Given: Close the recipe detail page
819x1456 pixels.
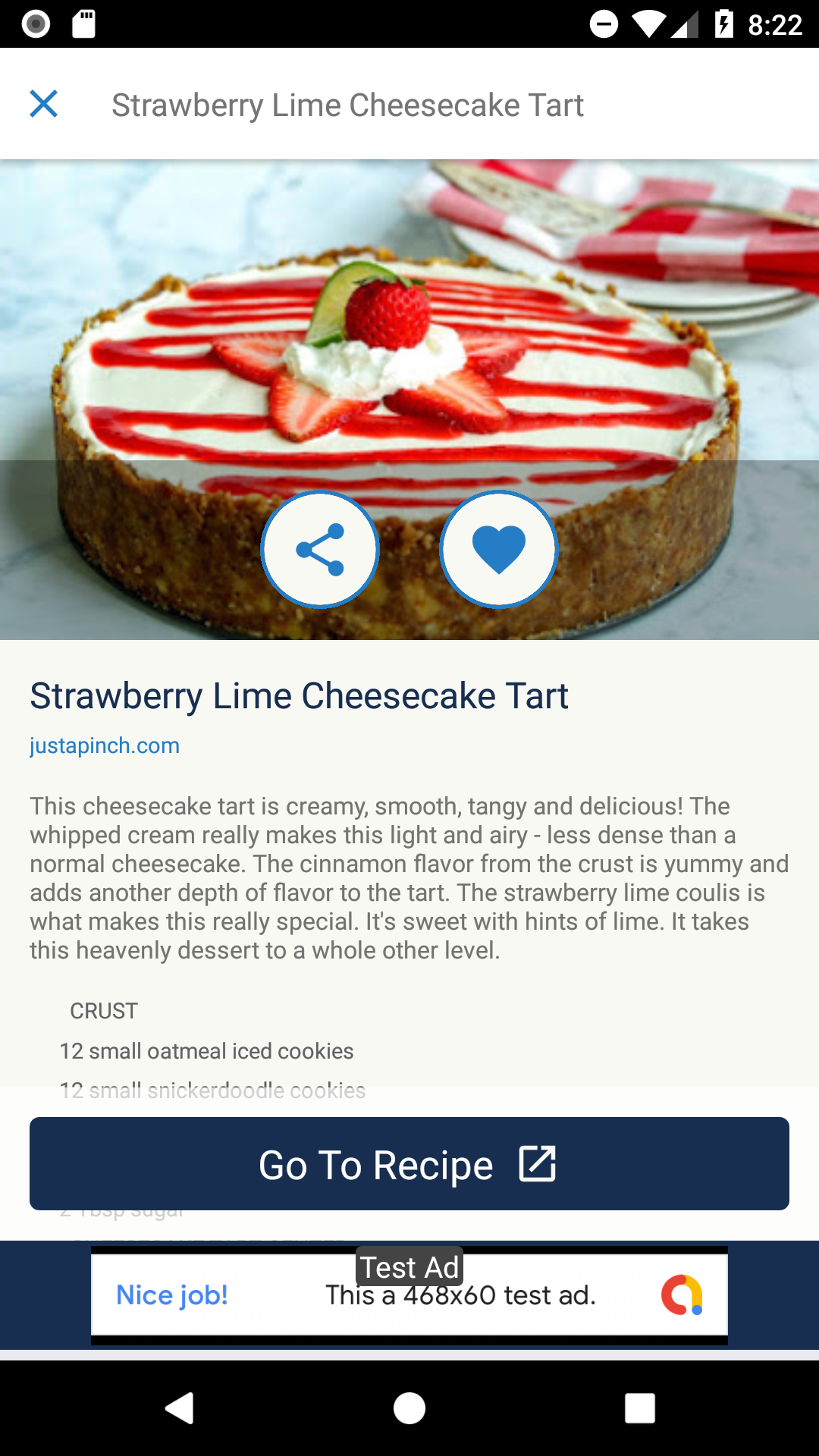Looking at the screenshot, I should point(43,104).
